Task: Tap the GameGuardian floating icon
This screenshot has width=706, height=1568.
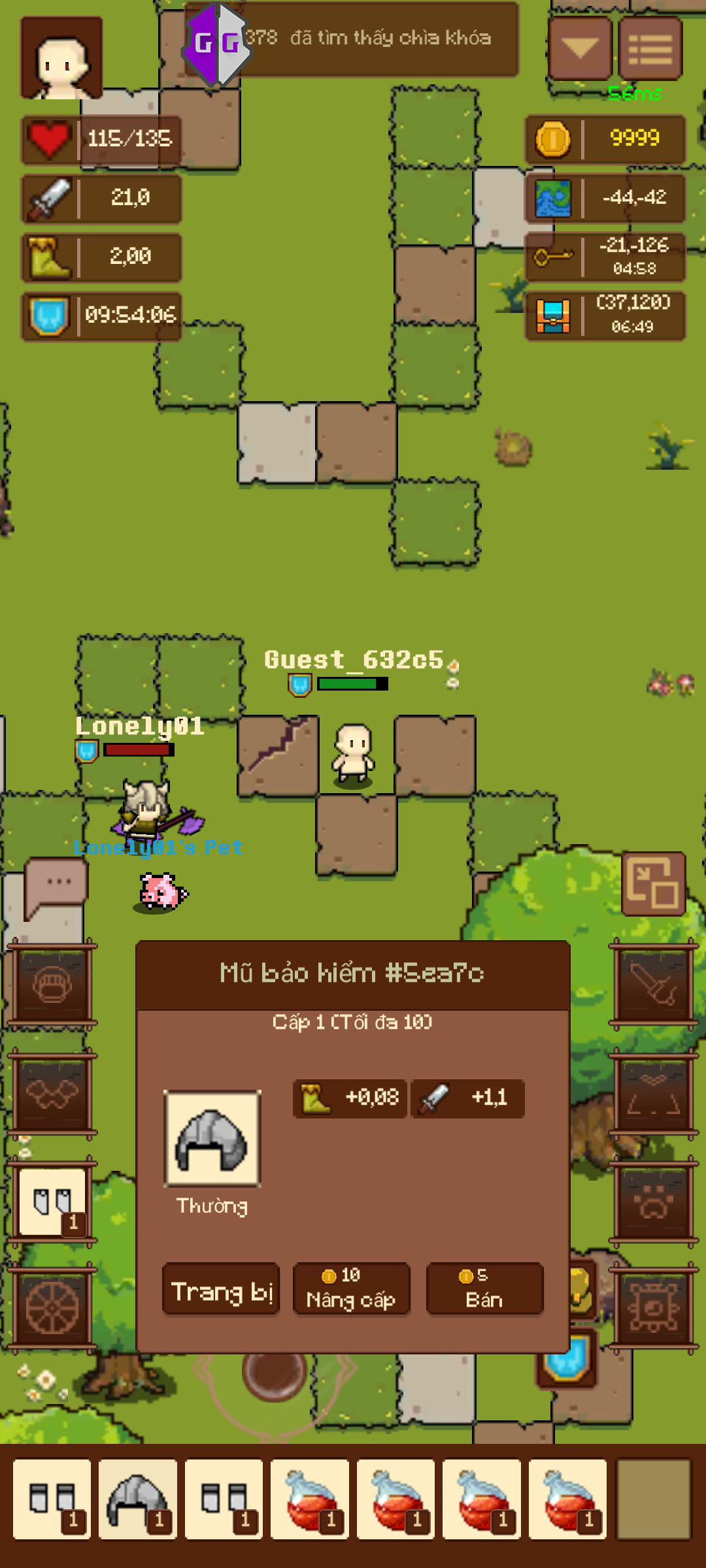Action: 217,44
